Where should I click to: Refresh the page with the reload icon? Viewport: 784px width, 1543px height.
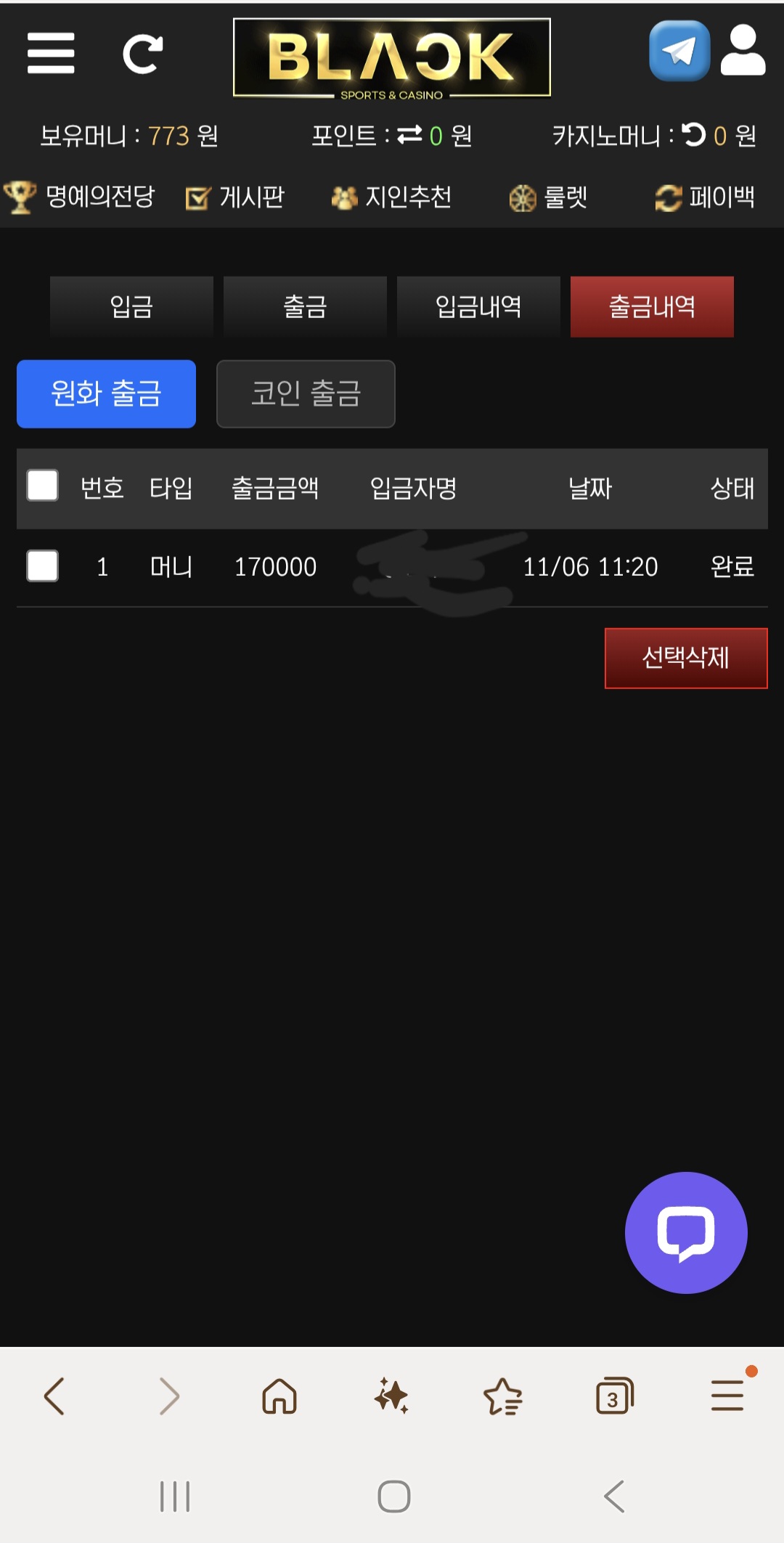pos(142,54)
